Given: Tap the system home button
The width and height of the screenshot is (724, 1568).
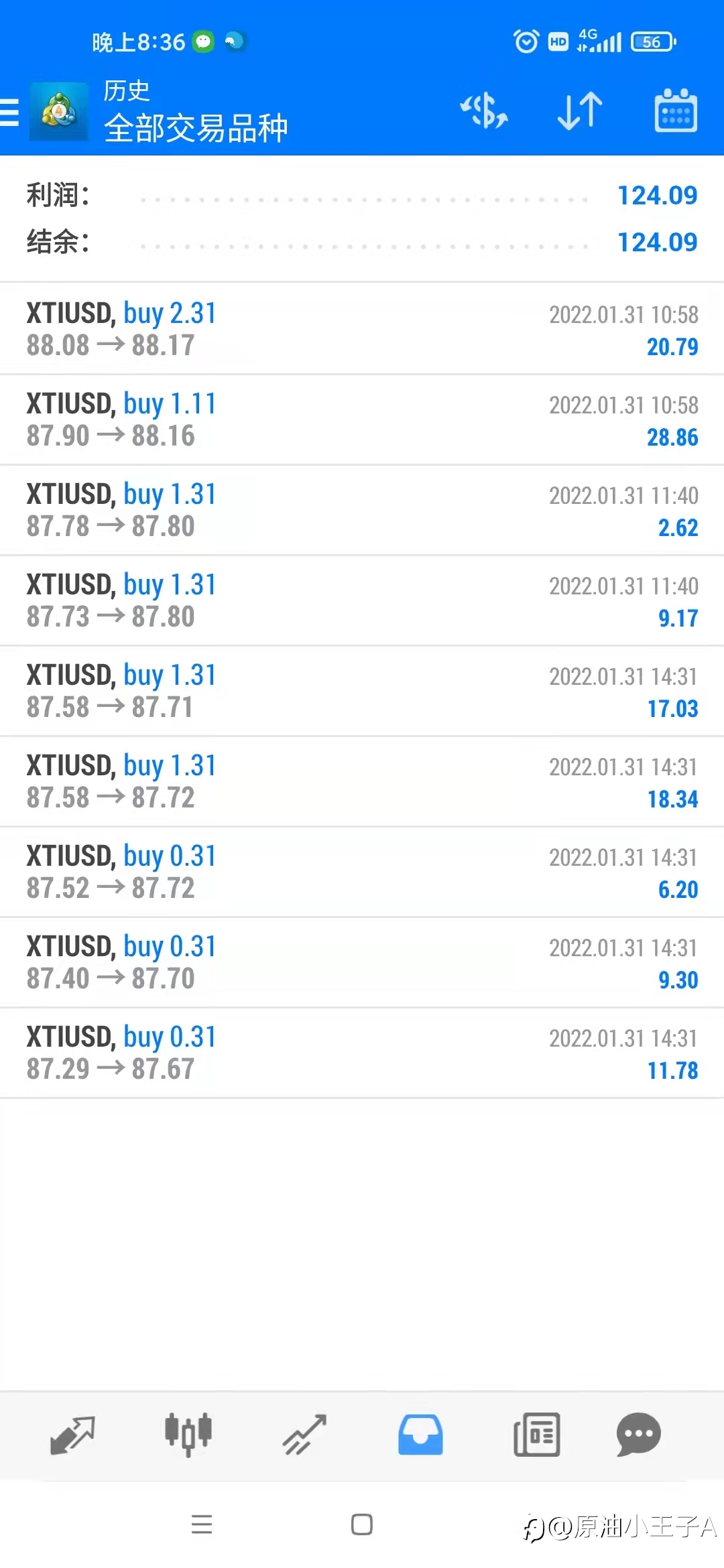Looking at the screenshot, I should (x=362, y=1524).
